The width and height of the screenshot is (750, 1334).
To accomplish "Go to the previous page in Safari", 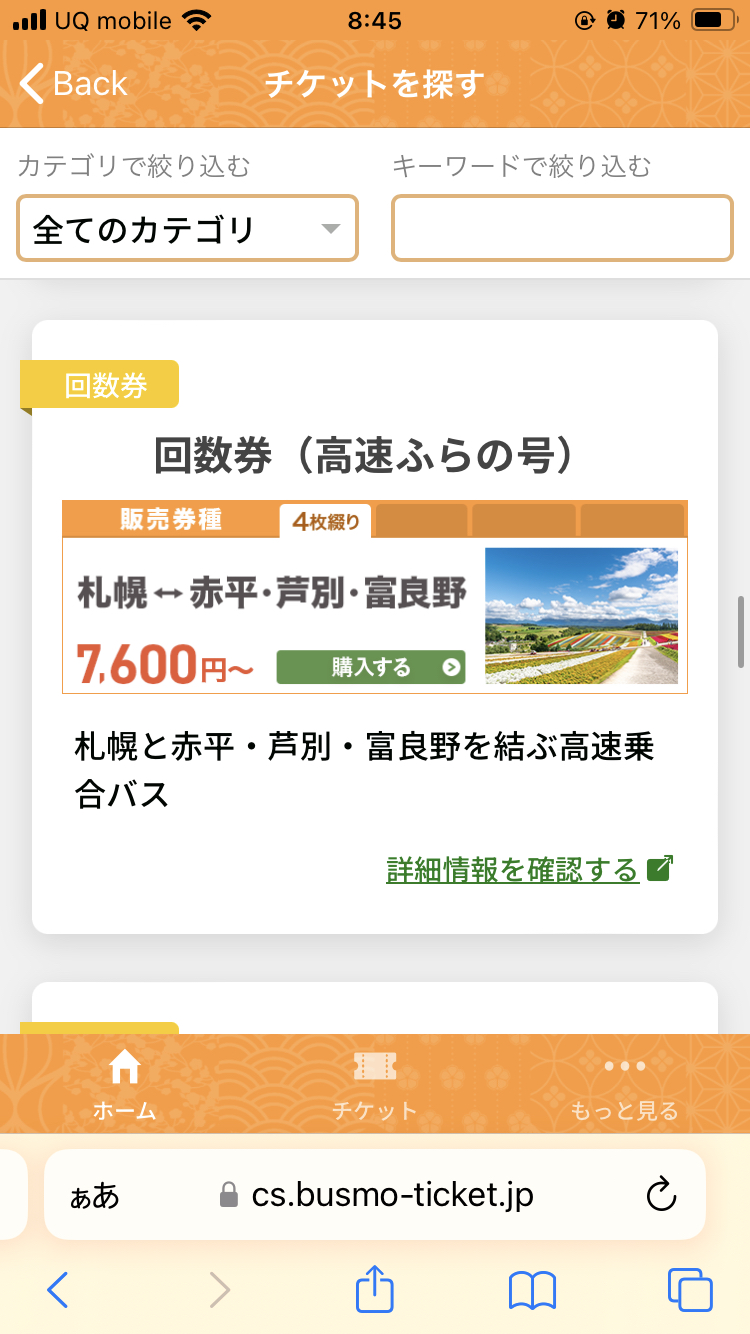I will (58, 1290).
